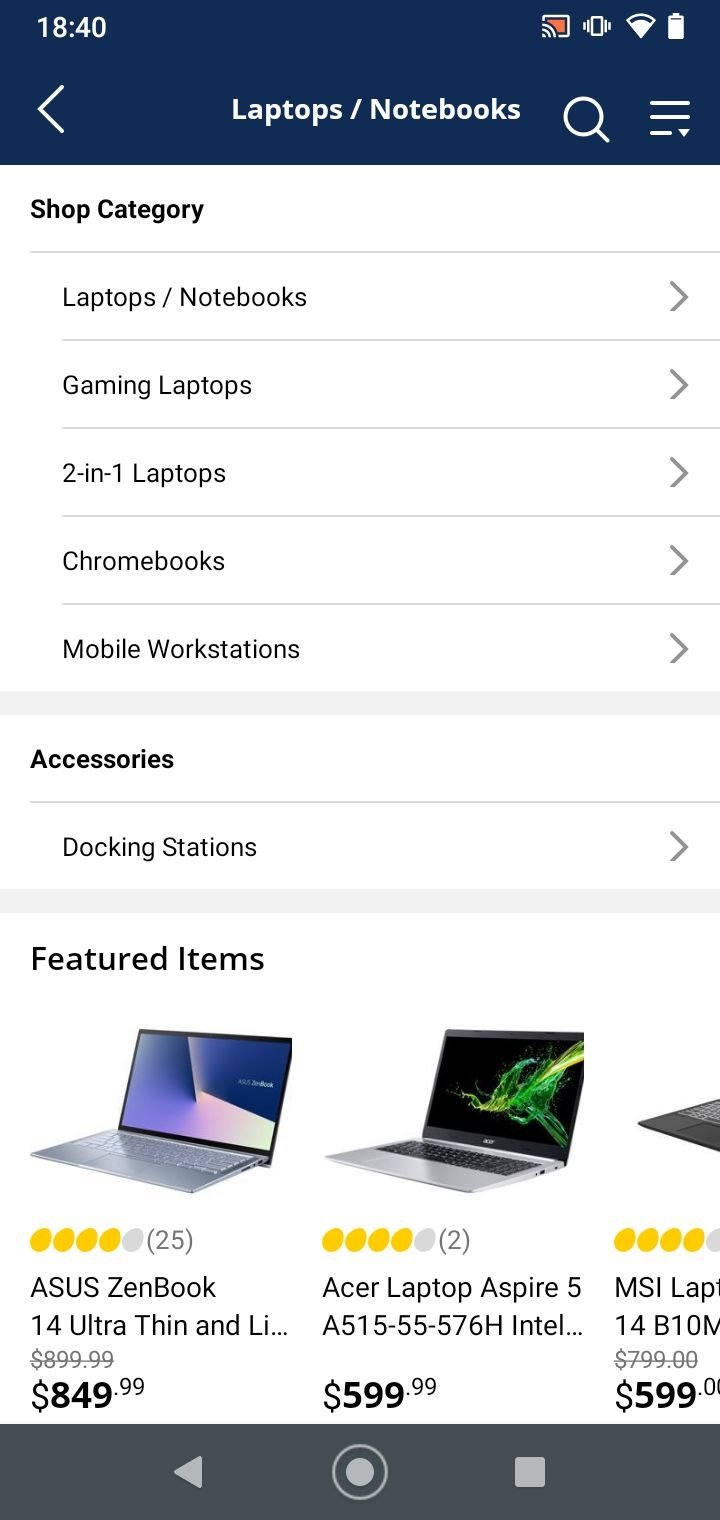
Task: Open search from the magnifier icon
Action: tap(585, 118)
